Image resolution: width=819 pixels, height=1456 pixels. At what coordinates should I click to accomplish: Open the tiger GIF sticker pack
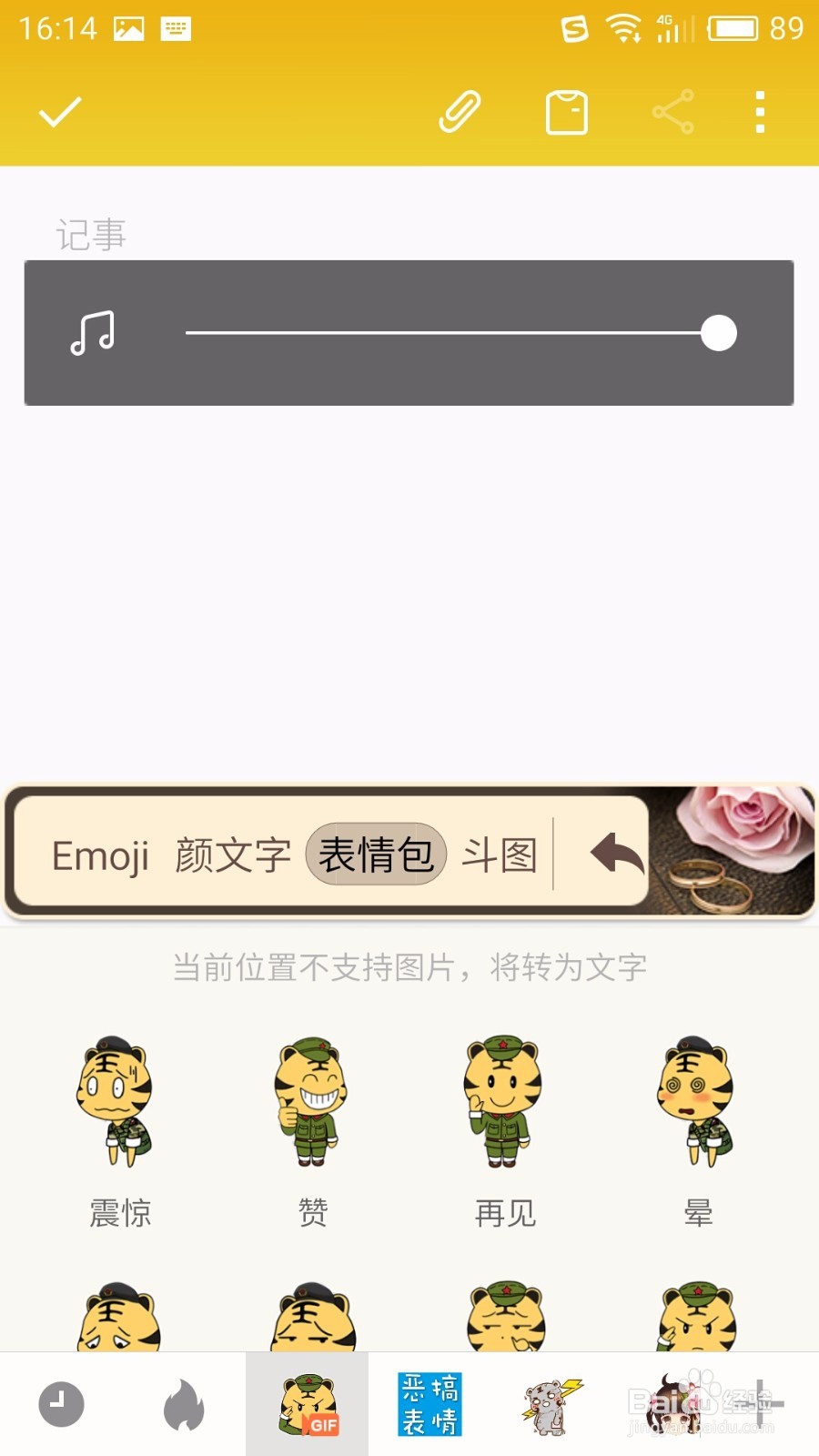(307, 1403)
